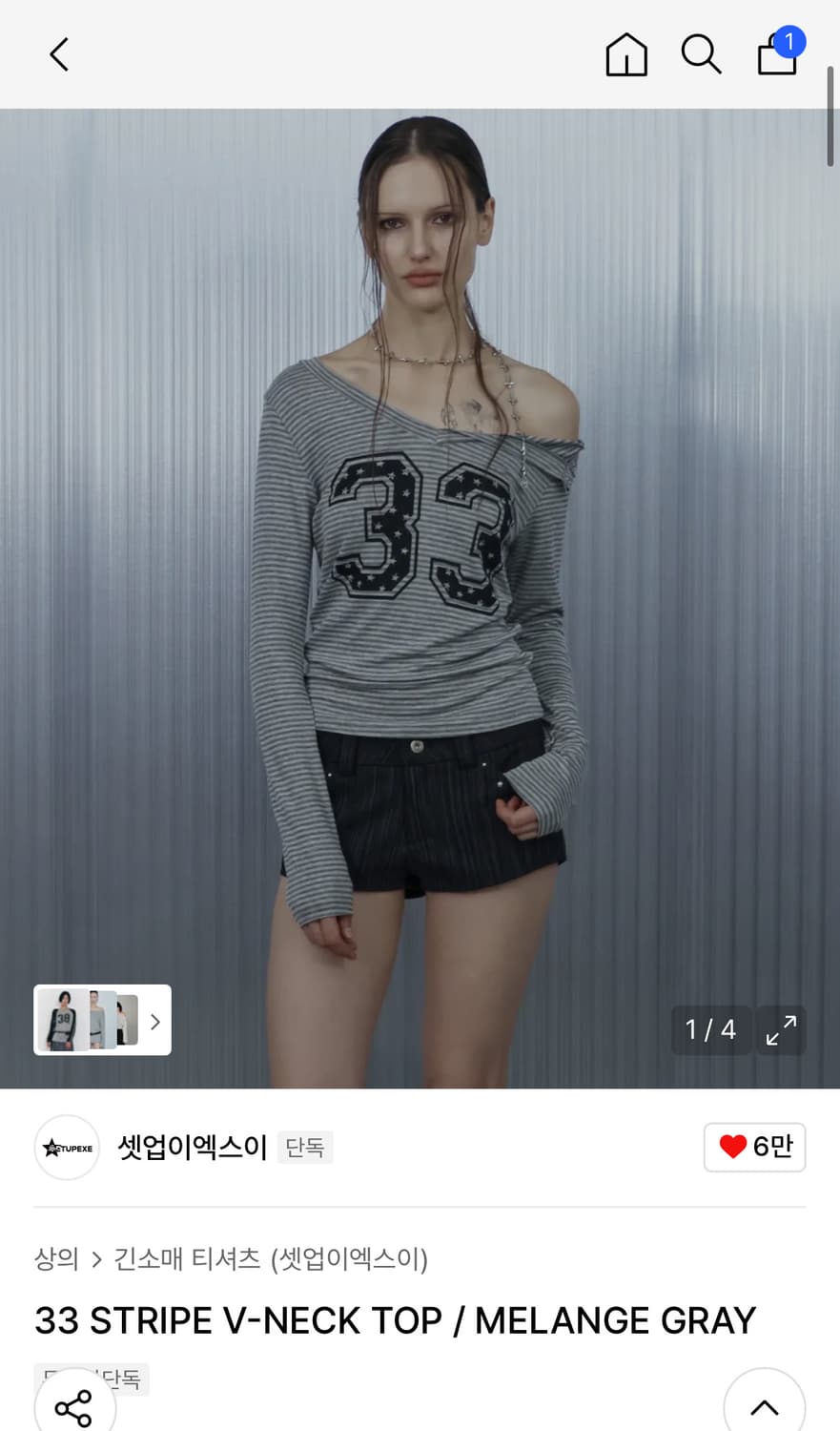Open the home screen icon
Viewport: 840px width, 1431px height.
coord(625,54)
